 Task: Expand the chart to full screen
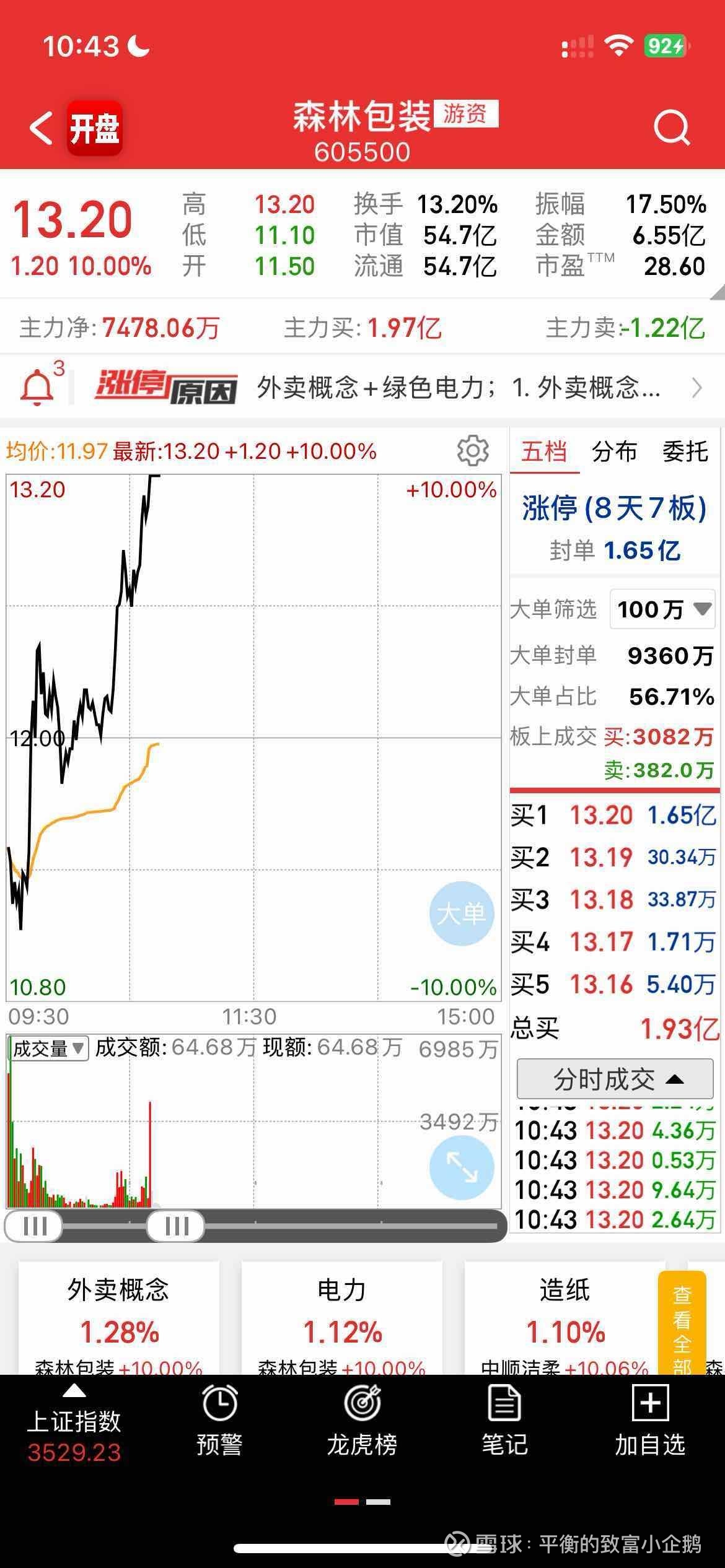[x=461, y=1167]
